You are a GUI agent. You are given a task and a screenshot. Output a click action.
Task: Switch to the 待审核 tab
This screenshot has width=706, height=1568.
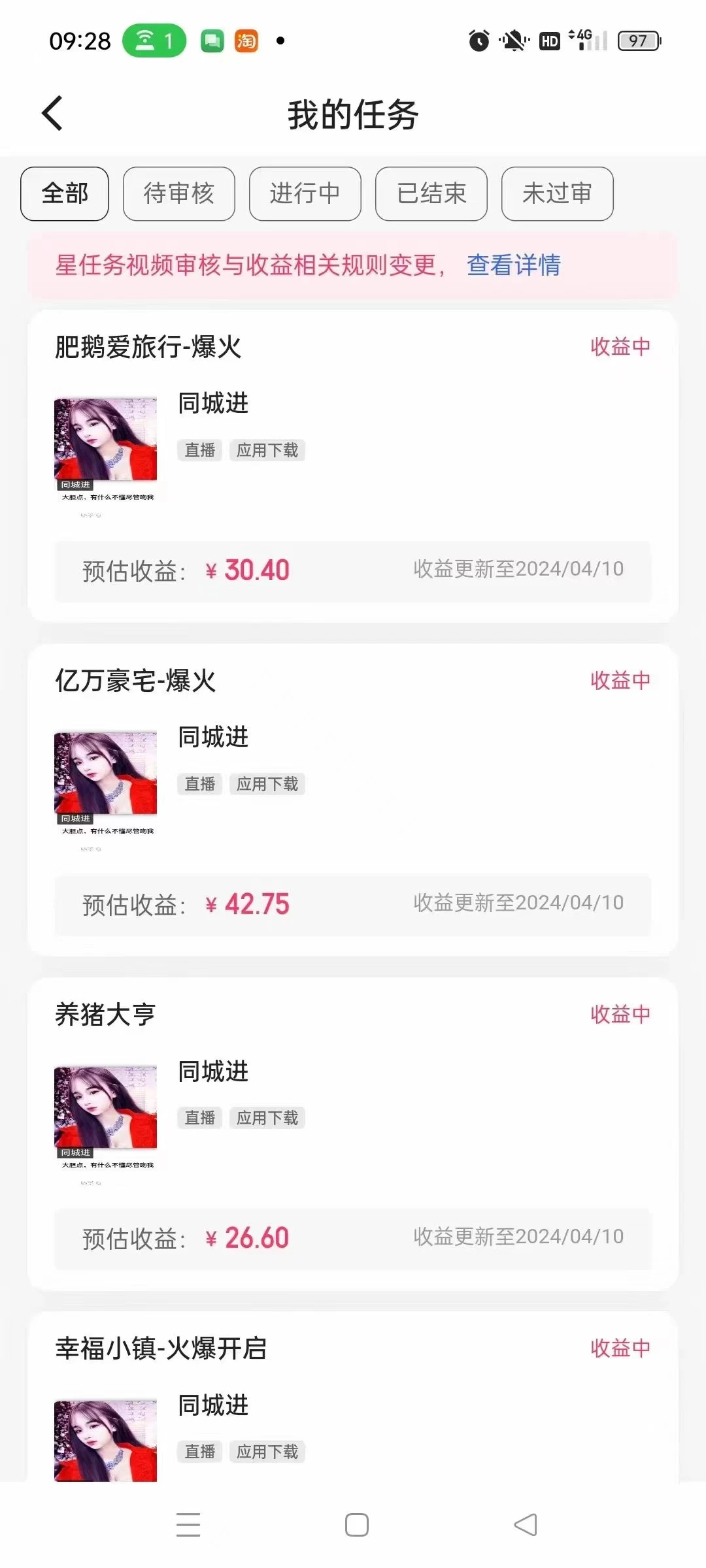(x=178, y=193)
